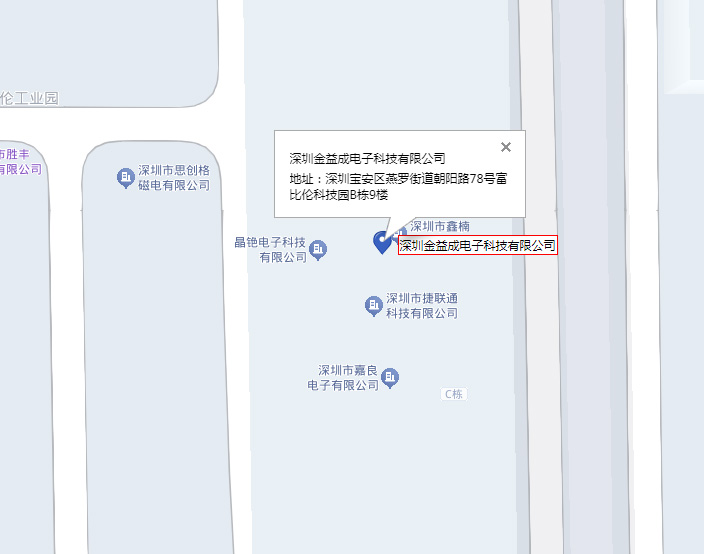The image size is (704, 554).
Task: Open 深圳市捷联通科技有限公司 marker
Action: click(374, 306)
